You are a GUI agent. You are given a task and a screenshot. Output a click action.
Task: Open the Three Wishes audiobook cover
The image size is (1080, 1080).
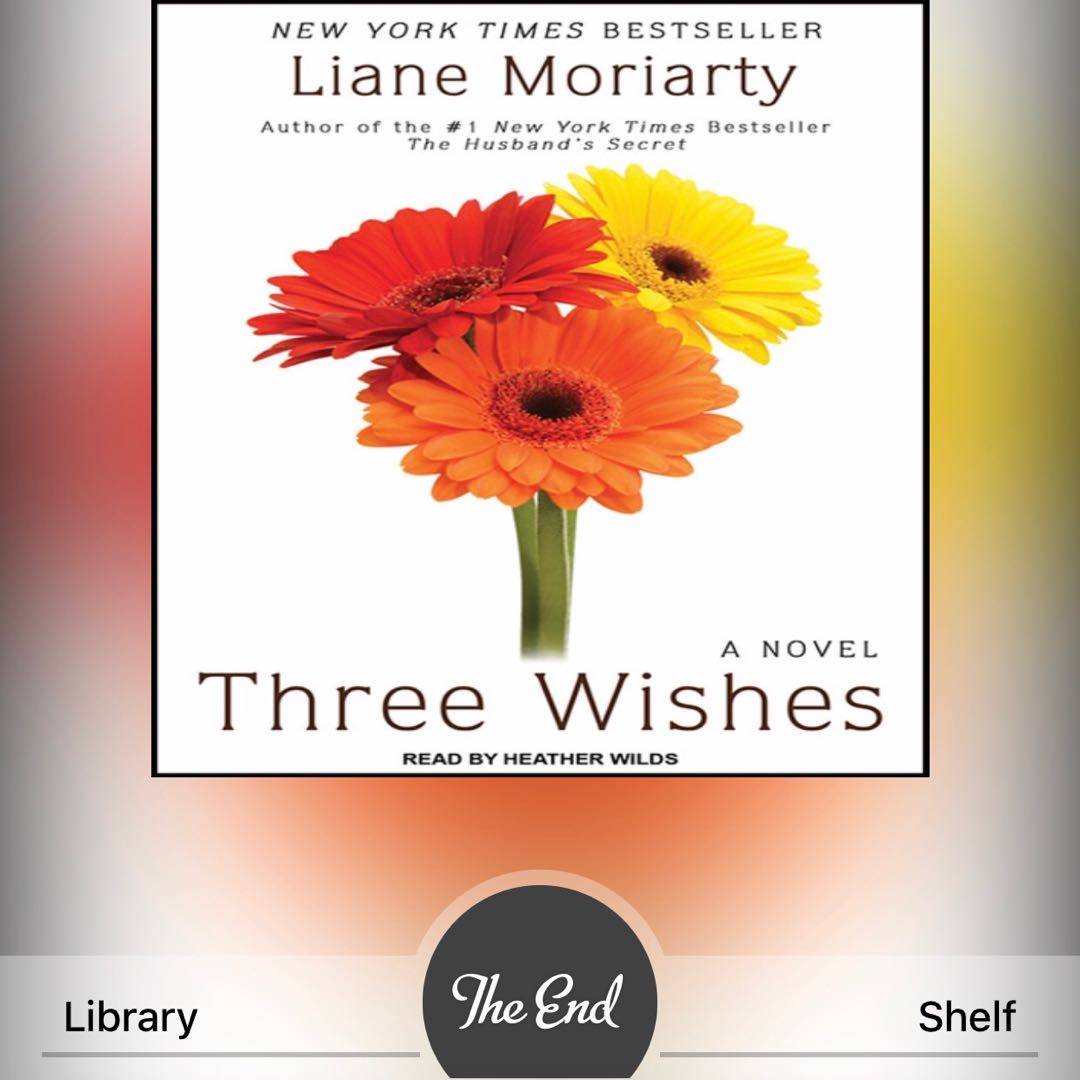click(x=540, y=388)
